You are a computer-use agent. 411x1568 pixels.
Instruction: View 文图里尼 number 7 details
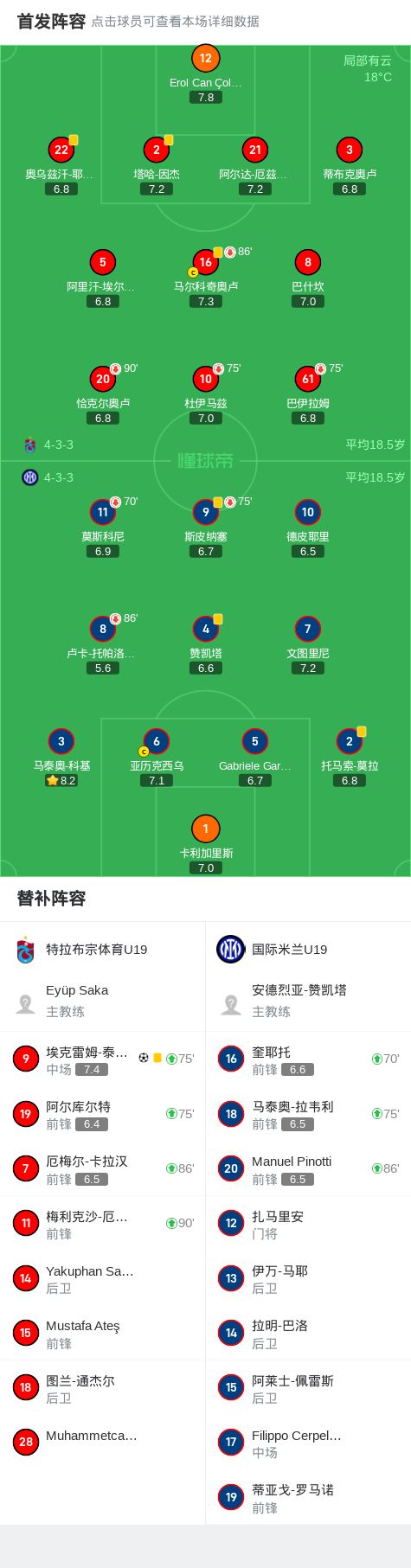(308, 643)
